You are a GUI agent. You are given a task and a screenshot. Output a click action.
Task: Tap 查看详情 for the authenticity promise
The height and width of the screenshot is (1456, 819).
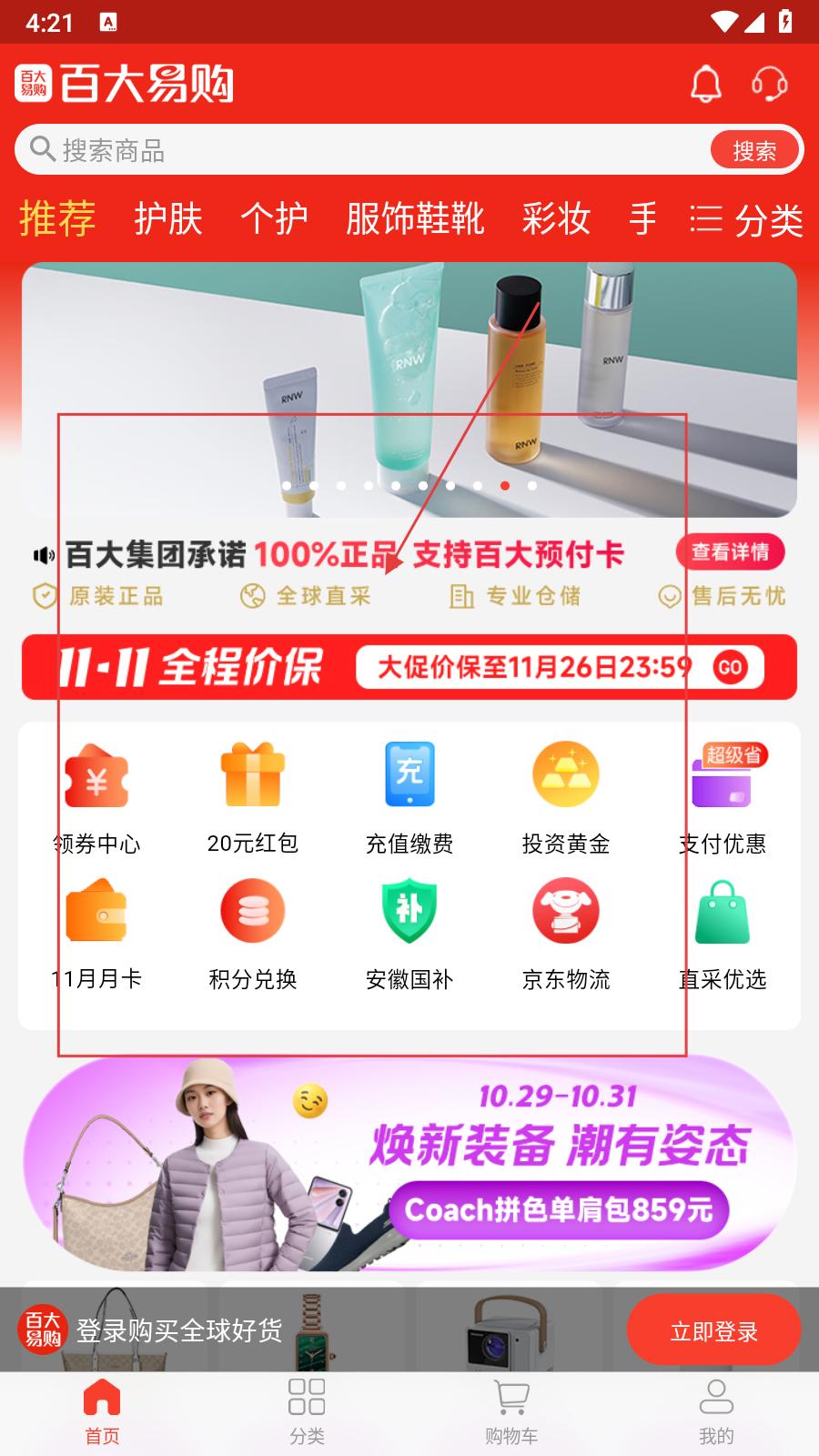click(730, 552)
